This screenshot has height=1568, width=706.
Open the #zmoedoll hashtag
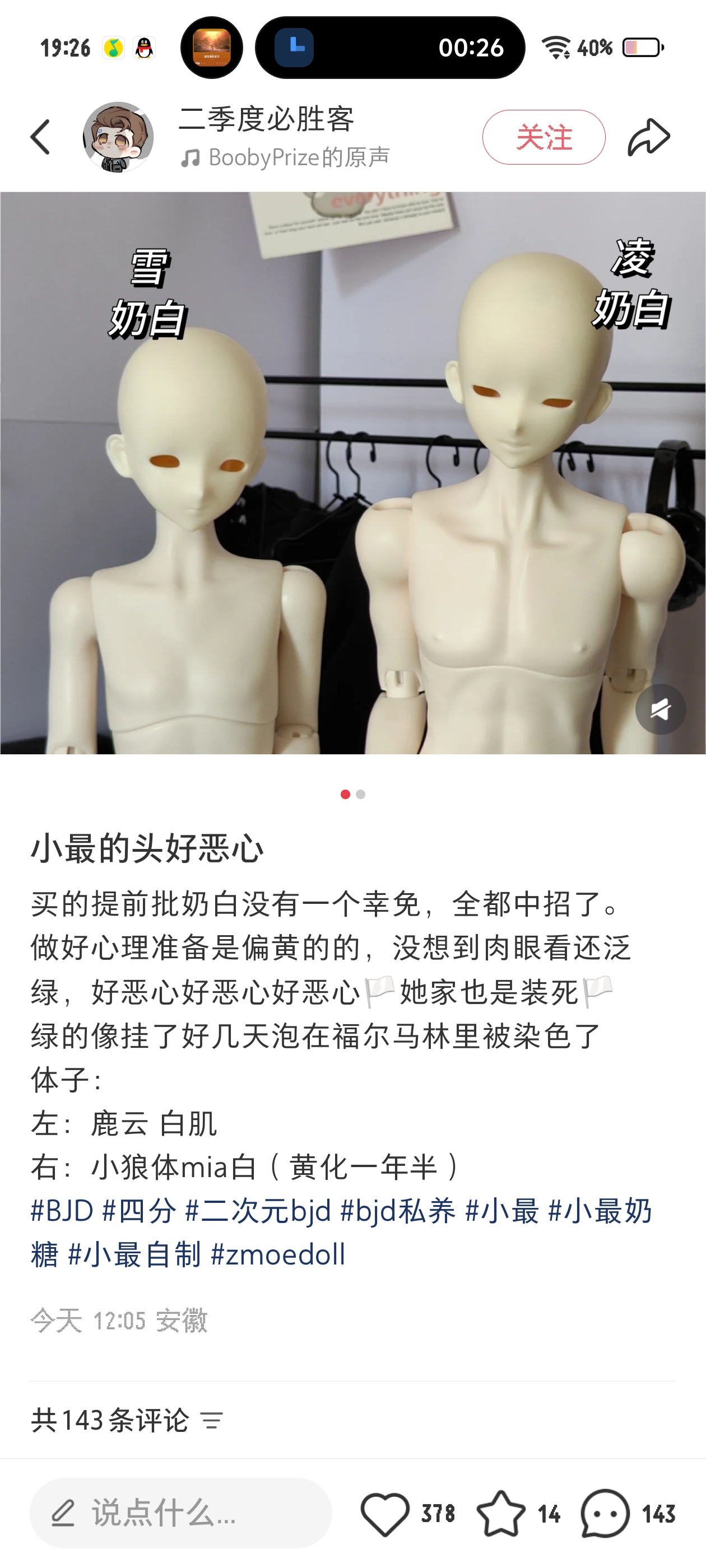(x=278, y=1254)
